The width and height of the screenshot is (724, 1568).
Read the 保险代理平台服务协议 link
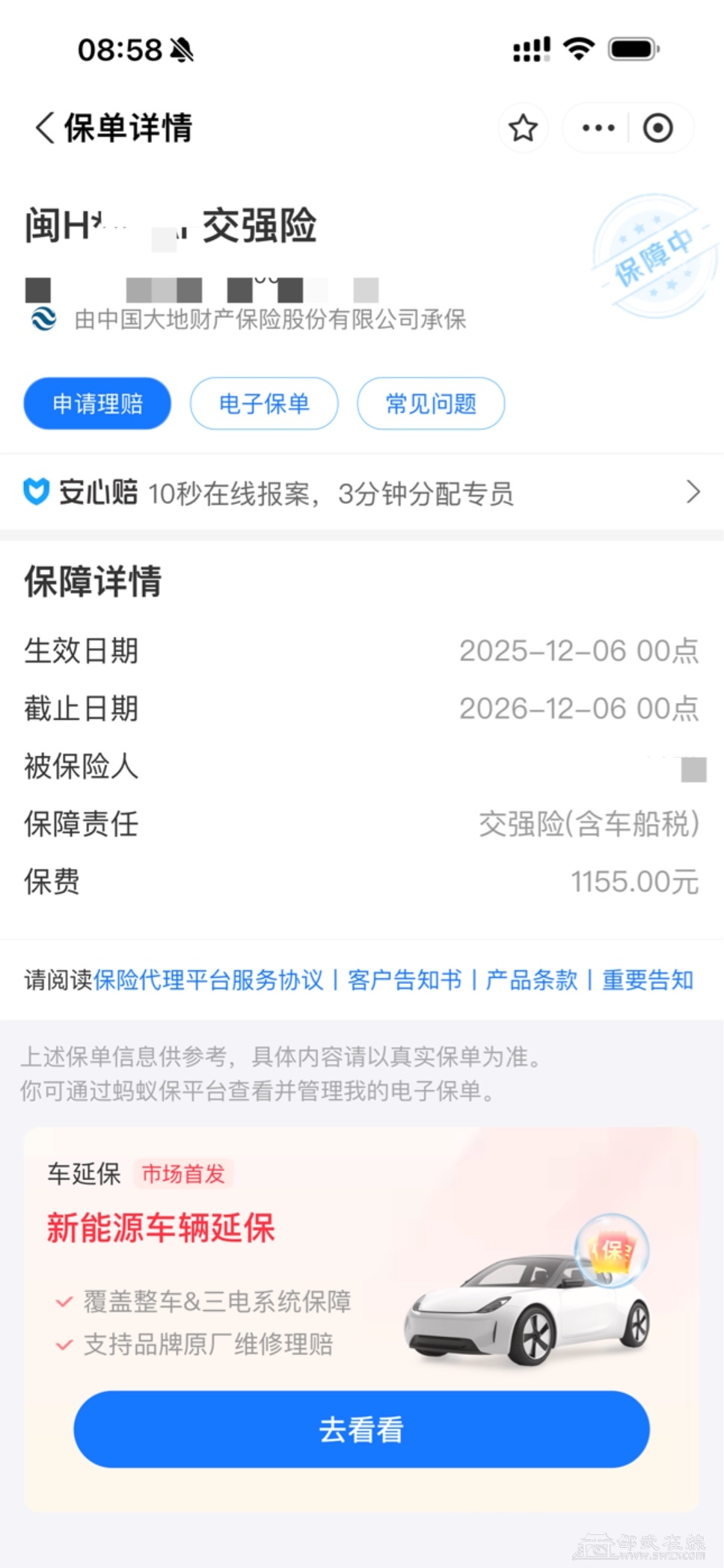click(209, 980)
